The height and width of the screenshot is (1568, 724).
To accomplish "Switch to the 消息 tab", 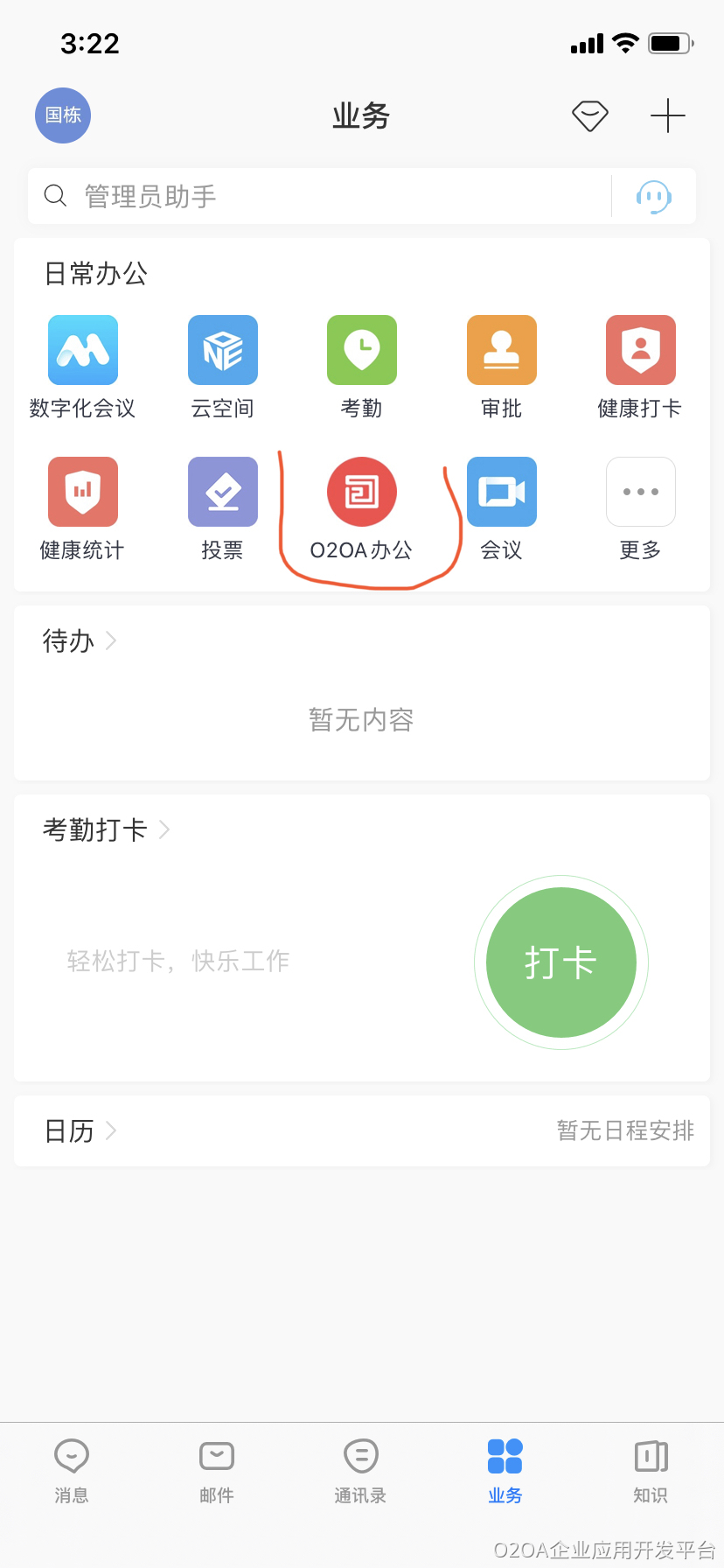I will [x=72, y=1470].
